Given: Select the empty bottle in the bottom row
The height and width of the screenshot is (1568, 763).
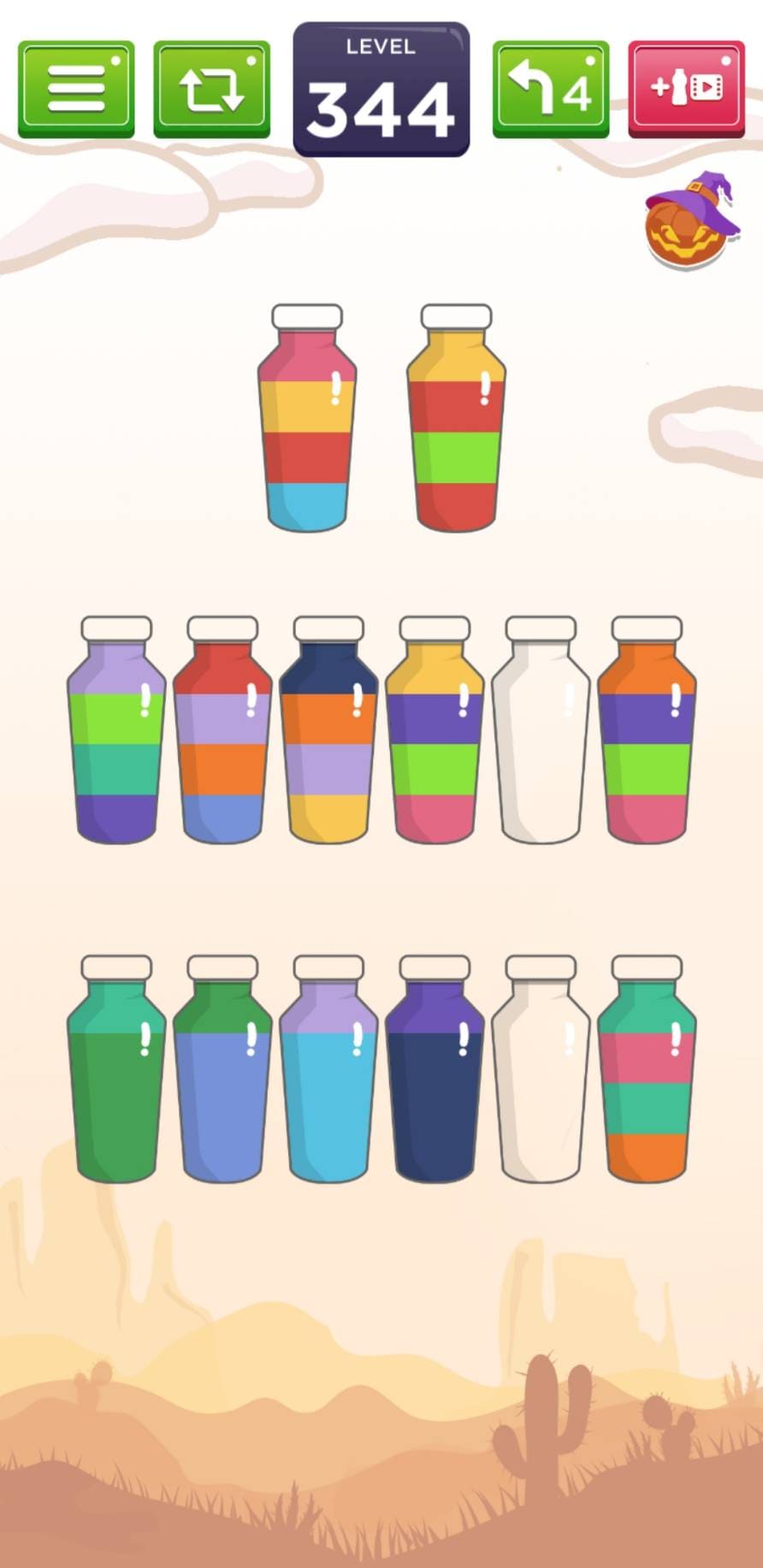Looking at the screenshot, I should pyautogui.click(x=541, y=1070).
